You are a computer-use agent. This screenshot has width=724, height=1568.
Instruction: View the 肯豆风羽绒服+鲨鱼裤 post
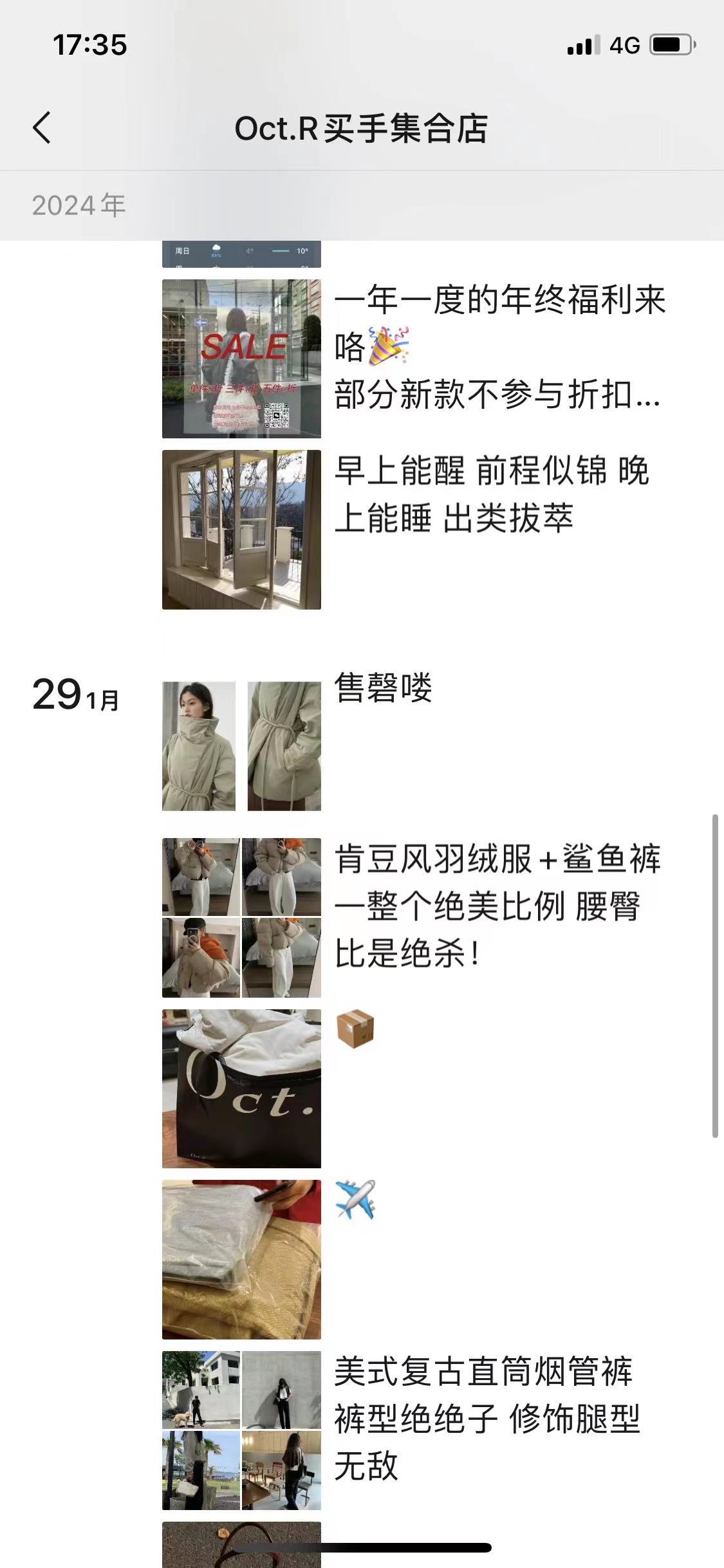coord(415,918)
